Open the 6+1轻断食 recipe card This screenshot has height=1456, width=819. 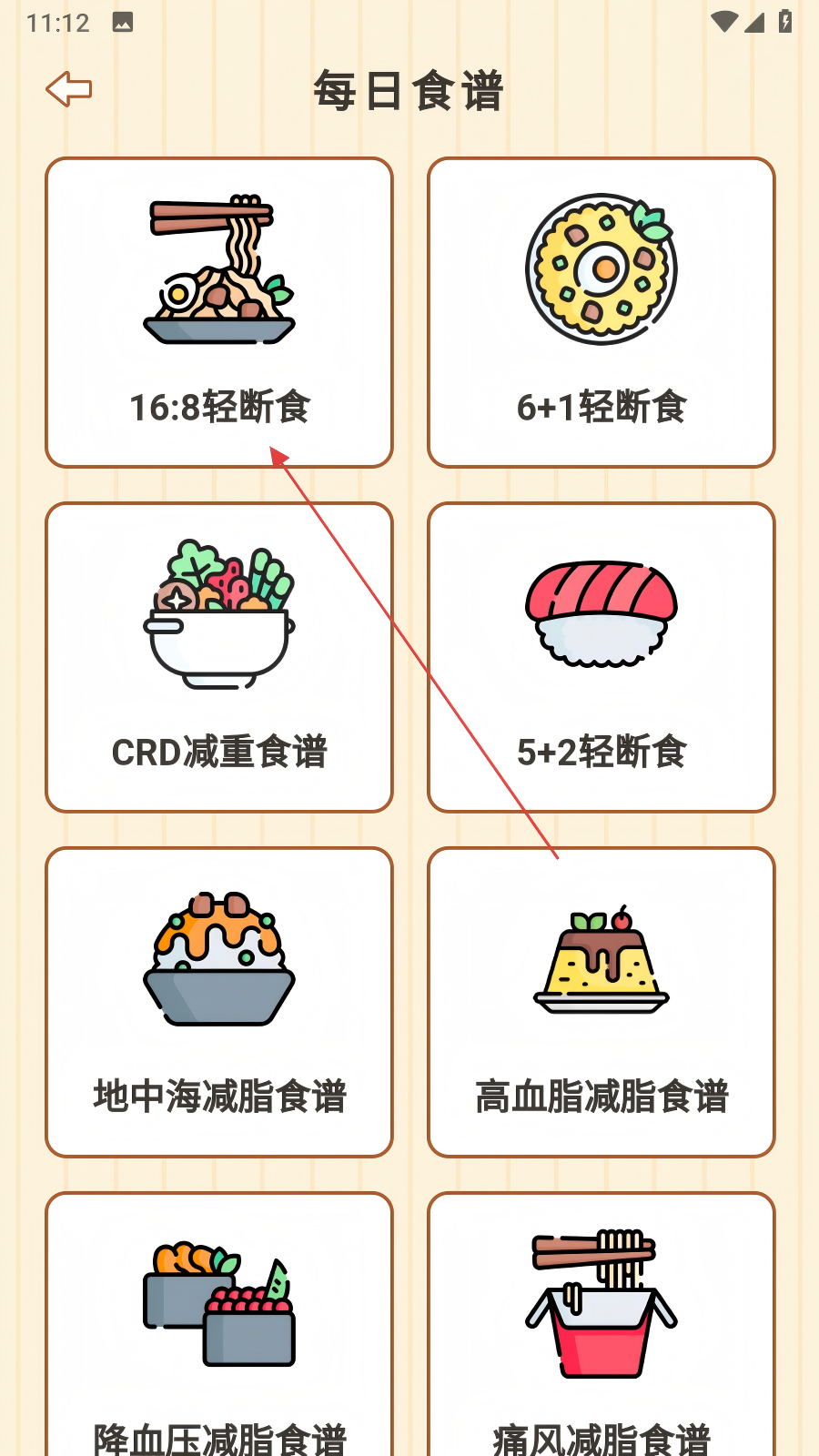tap(601, 312)
